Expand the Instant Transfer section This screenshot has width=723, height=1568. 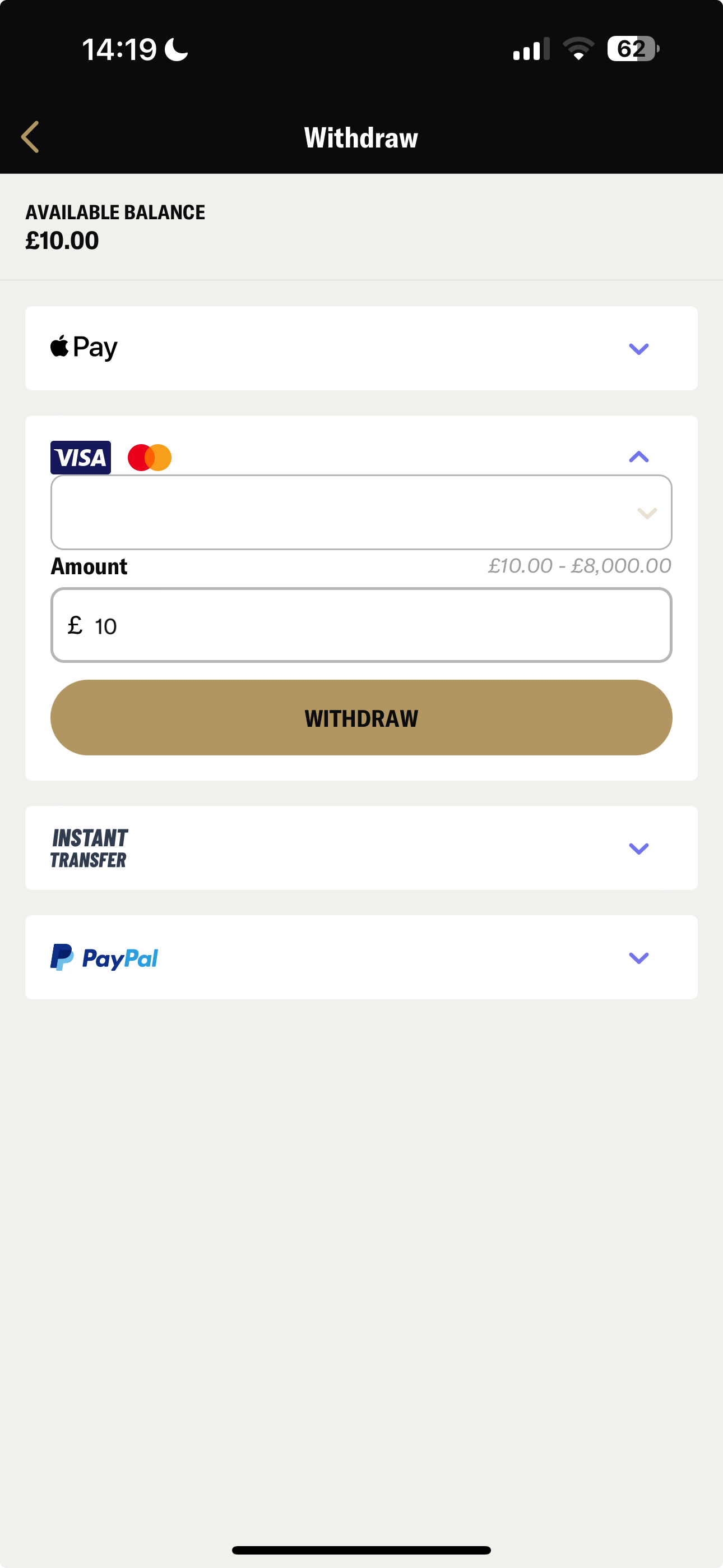pyautogui.click(x=638, y=847)
